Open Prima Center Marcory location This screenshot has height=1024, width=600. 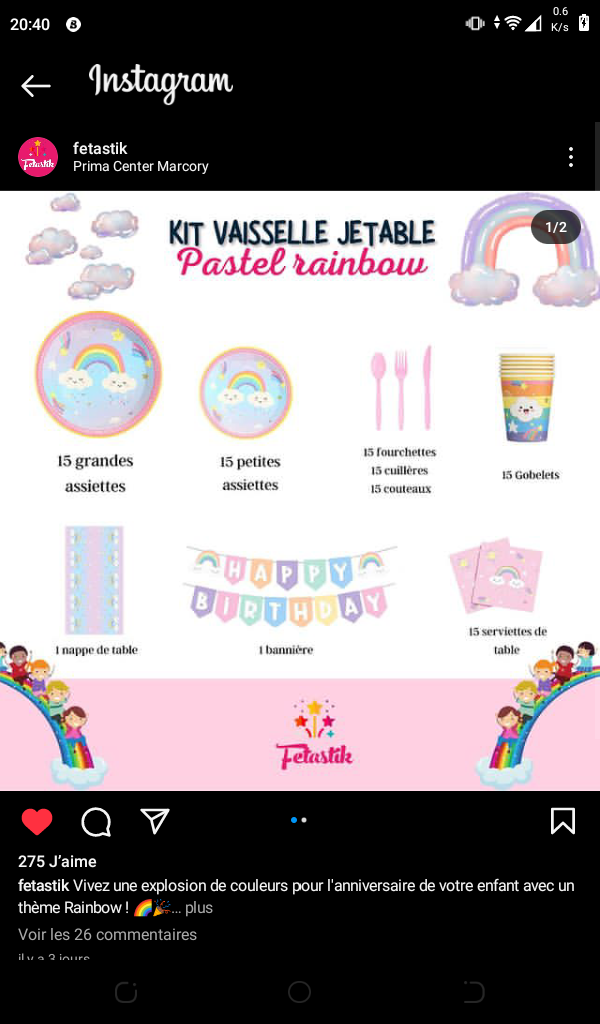(140, 167)
